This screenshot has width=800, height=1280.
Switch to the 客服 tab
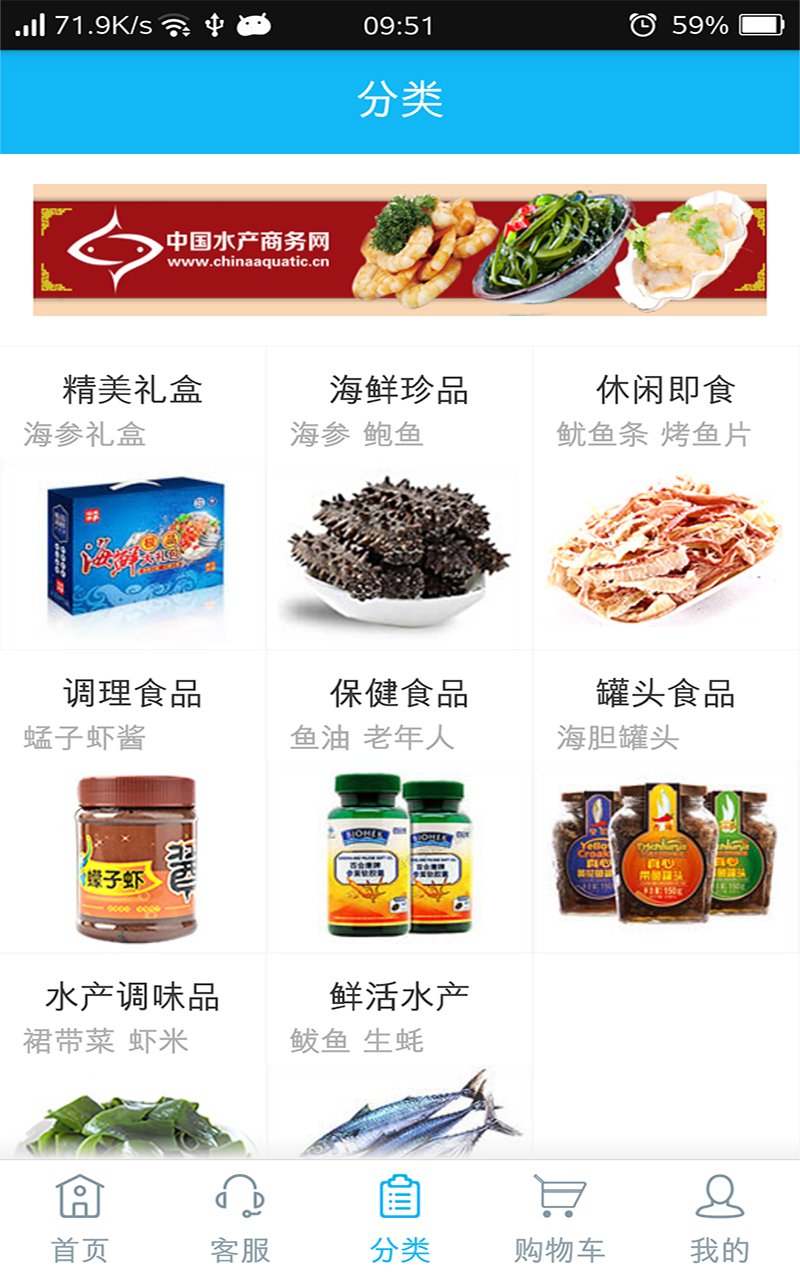240,1220
